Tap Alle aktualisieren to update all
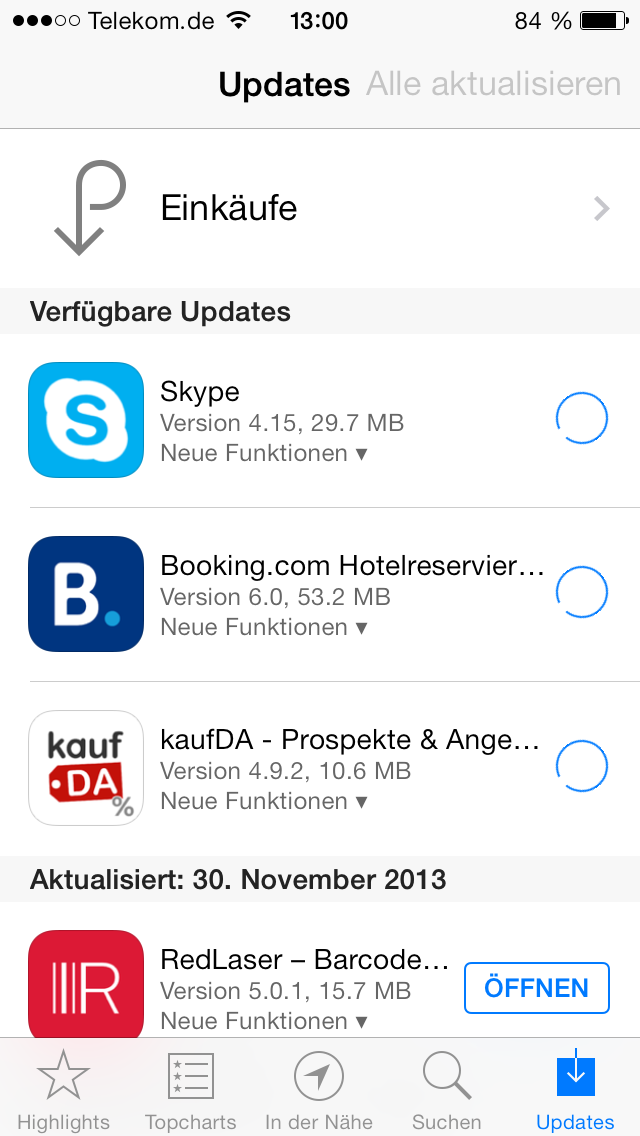The width and height of the screenshot is (640, 1136). [494, 84]
